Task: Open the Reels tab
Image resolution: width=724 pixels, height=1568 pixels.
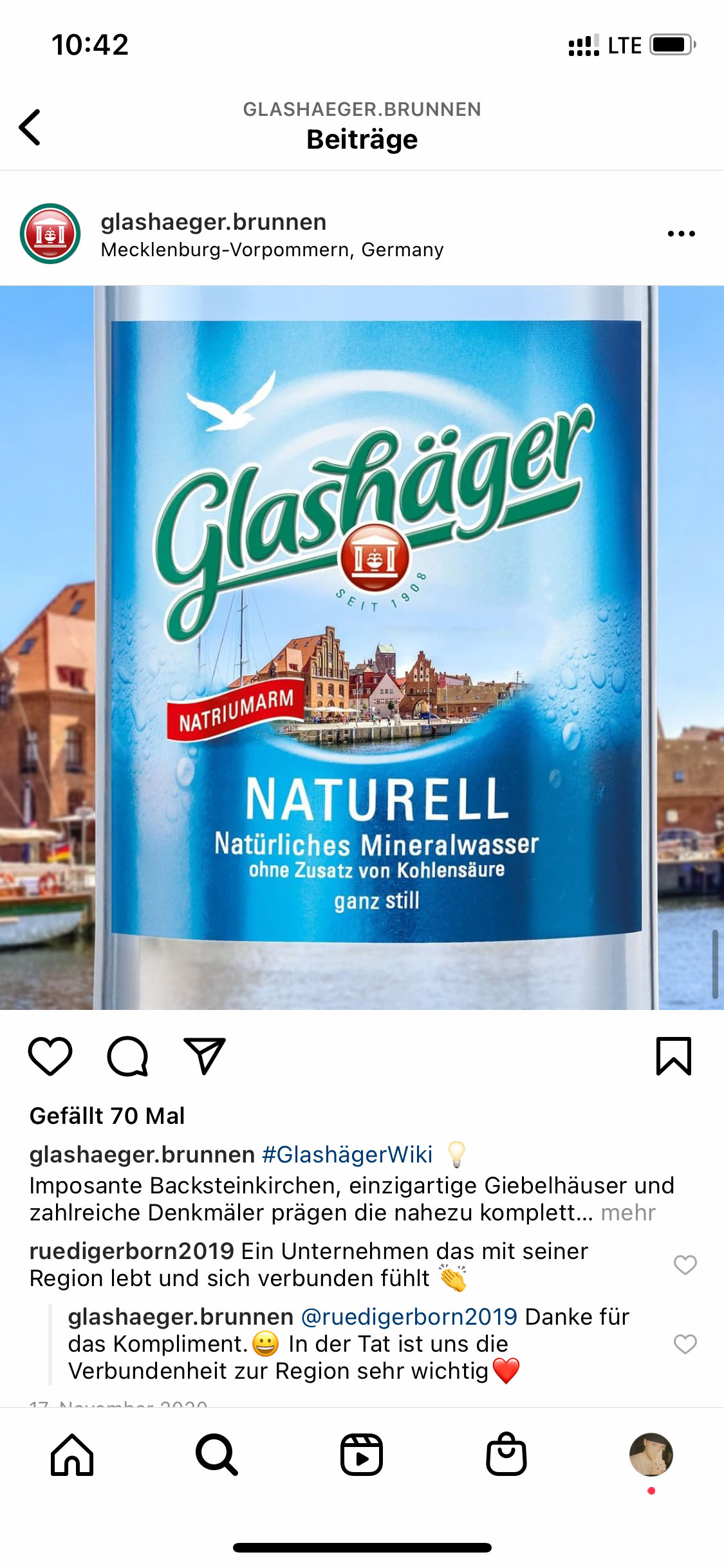Action: point(362,1455)
